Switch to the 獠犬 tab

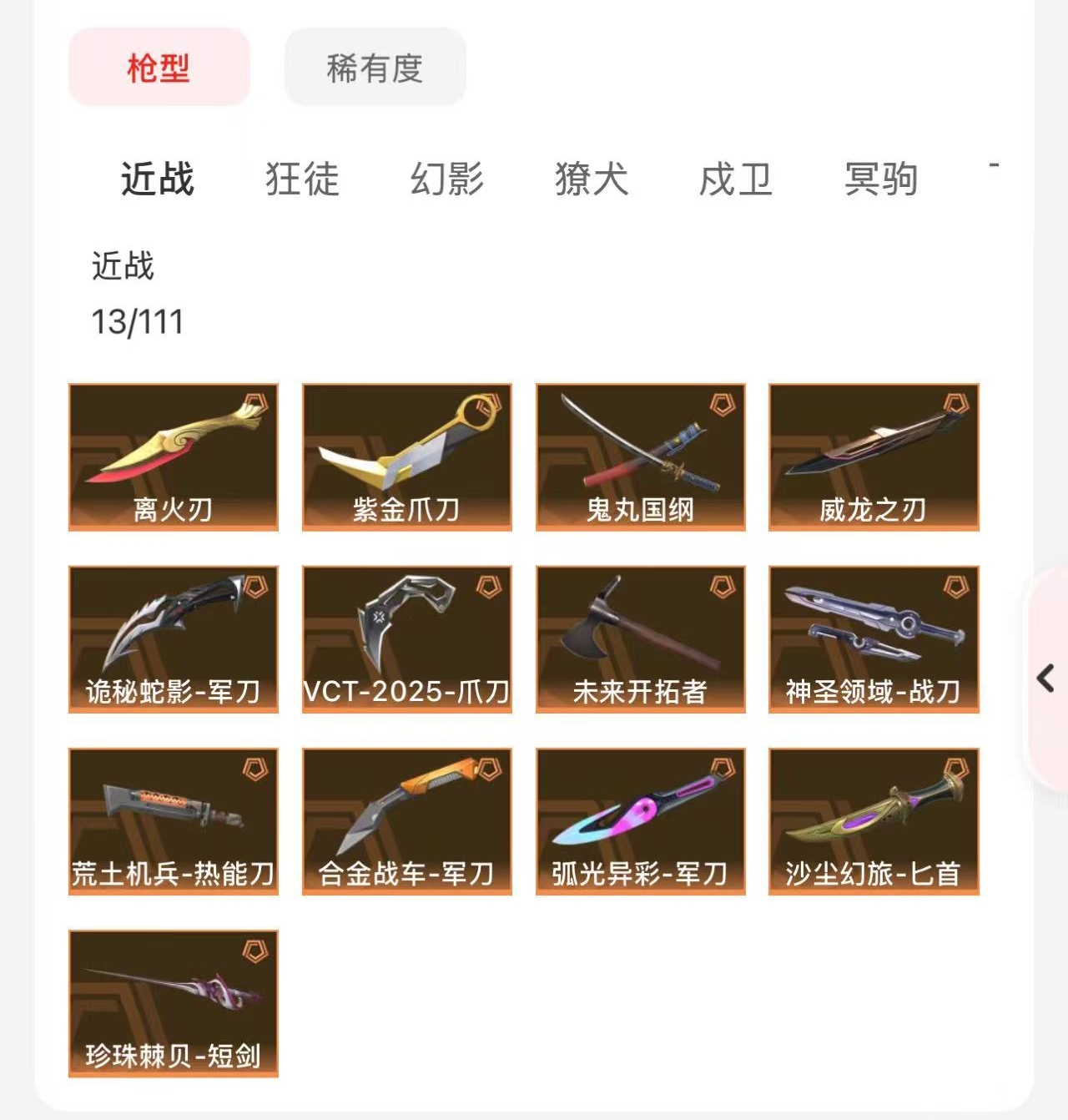click(x=591, y=179)
